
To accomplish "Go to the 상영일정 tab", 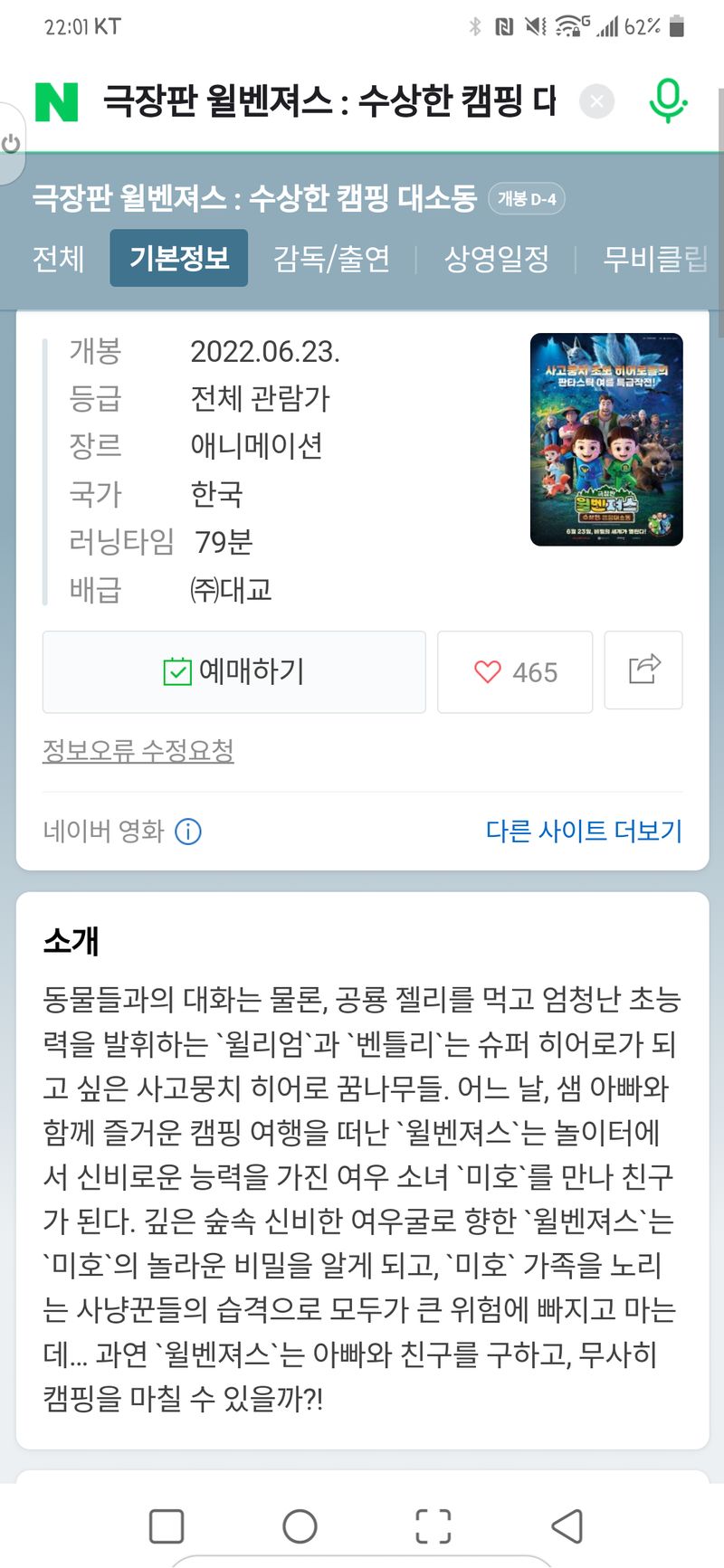I will pyautogui.click(x=496, y=259).
